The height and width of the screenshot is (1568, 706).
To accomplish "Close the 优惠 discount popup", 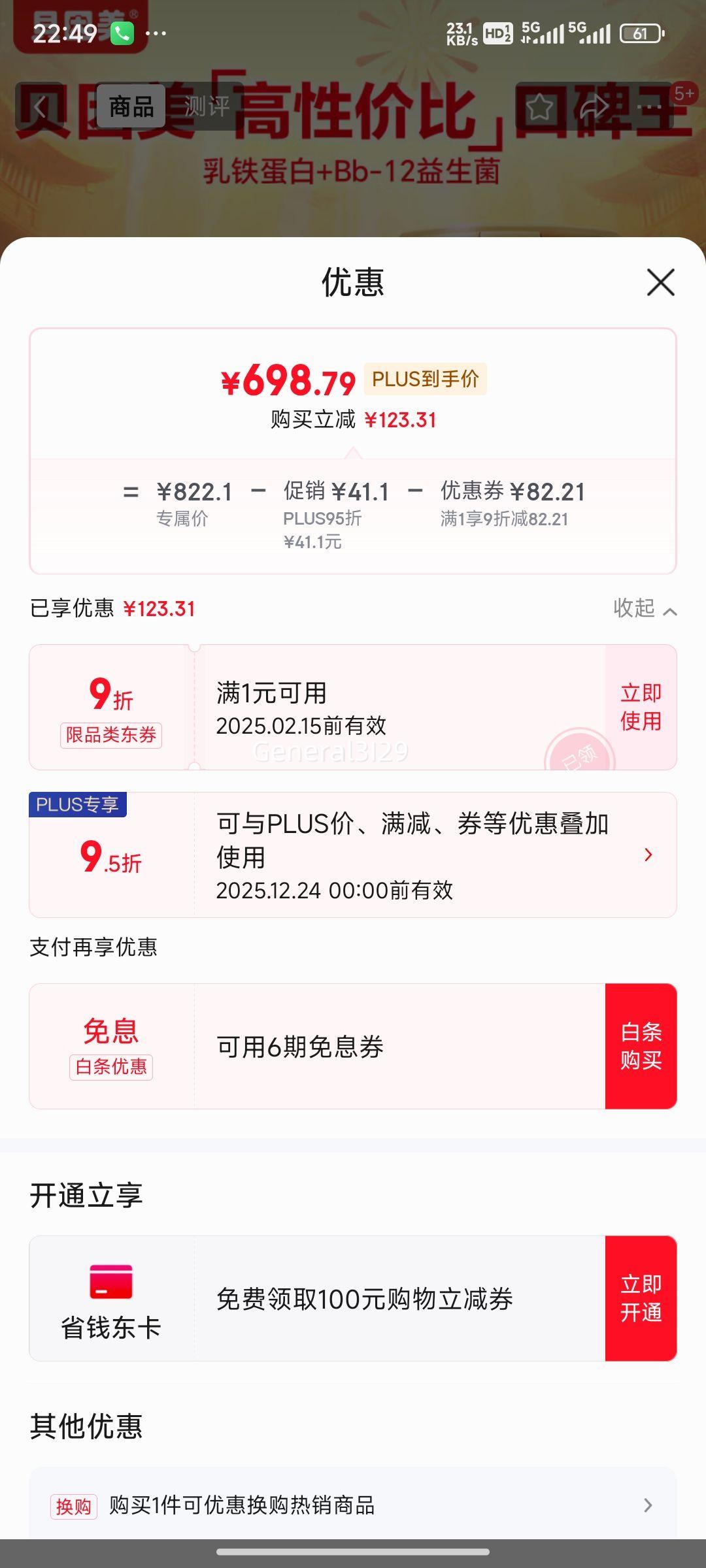I will [662, 281].
